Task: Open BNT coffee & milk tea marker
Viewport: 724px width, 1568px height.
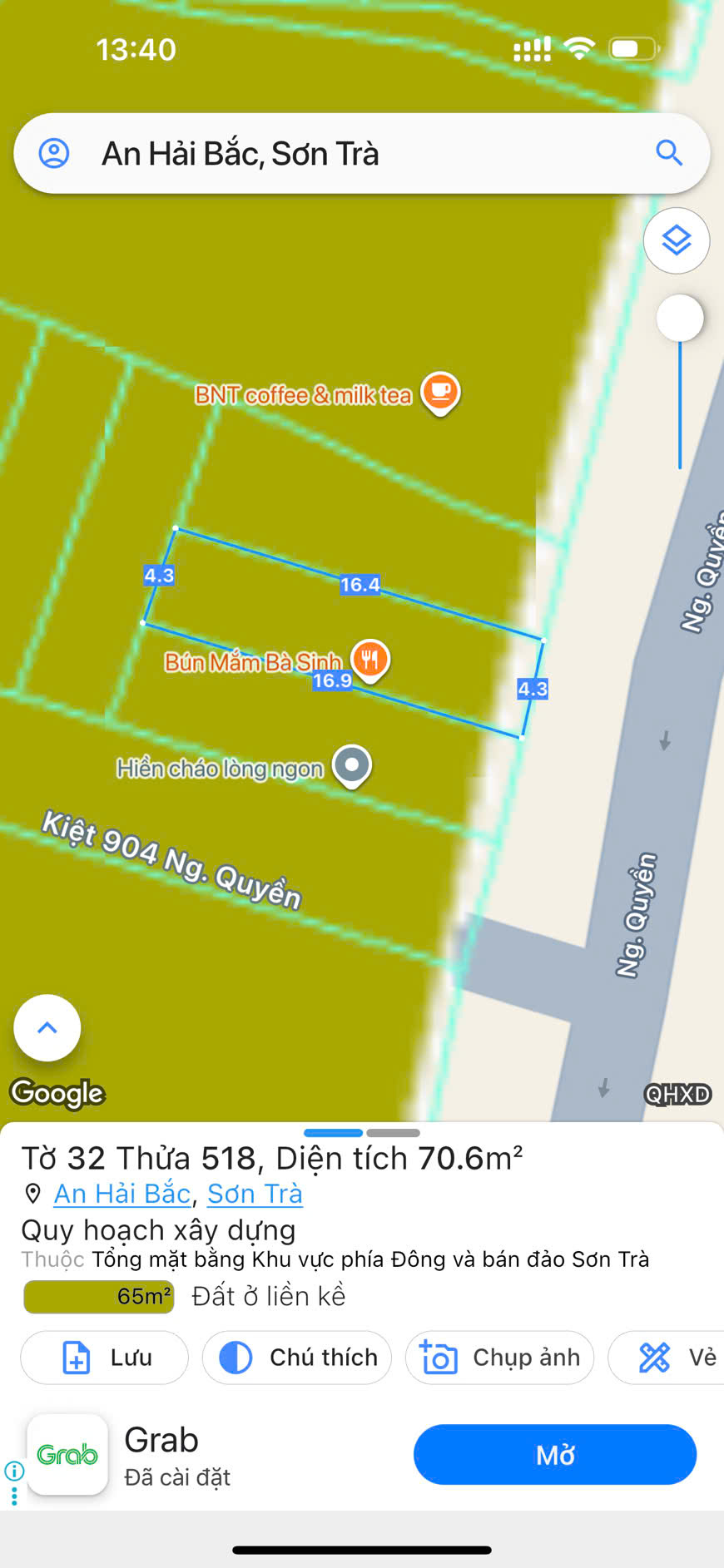Action: pos(440,392)
